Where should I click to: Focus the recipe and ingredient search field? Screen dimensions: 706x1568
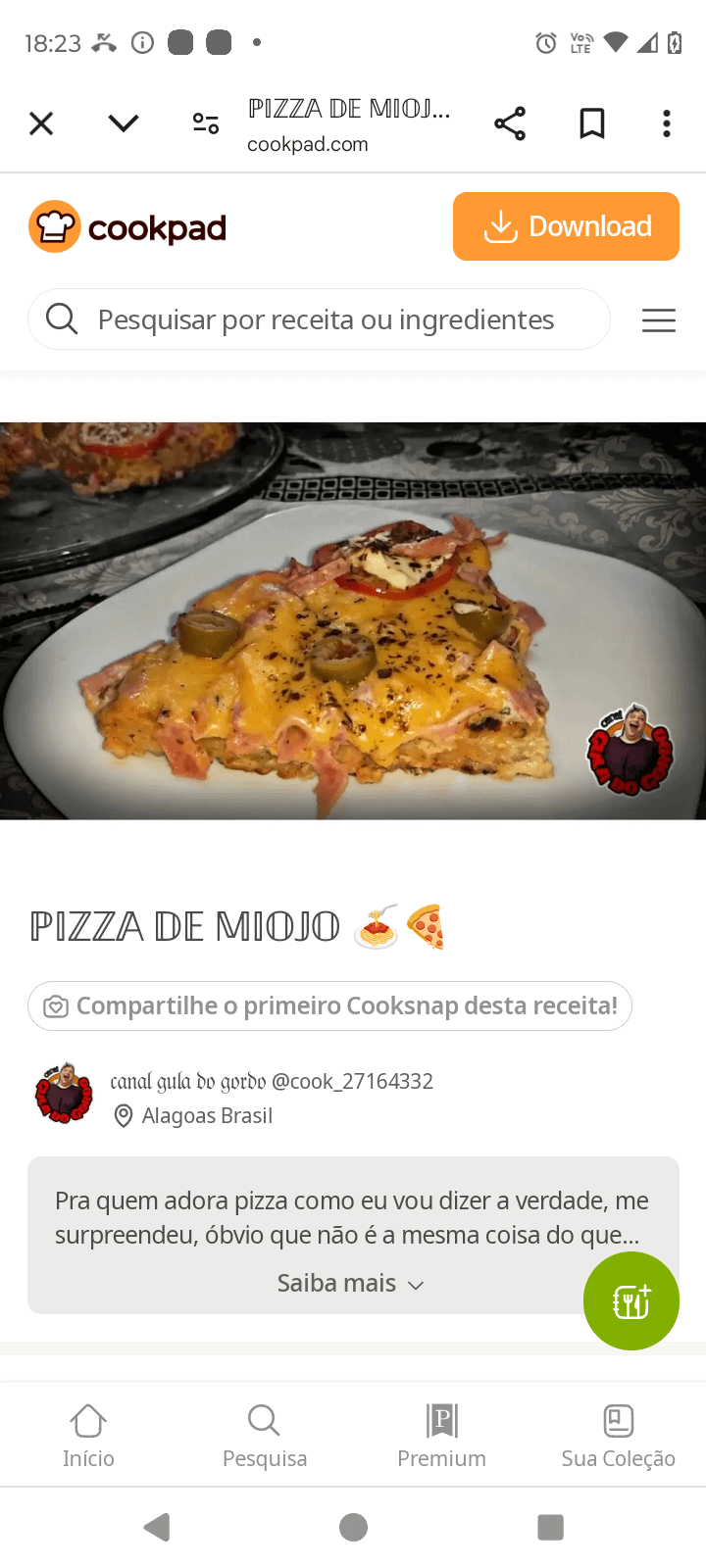(x=324, y=319)
